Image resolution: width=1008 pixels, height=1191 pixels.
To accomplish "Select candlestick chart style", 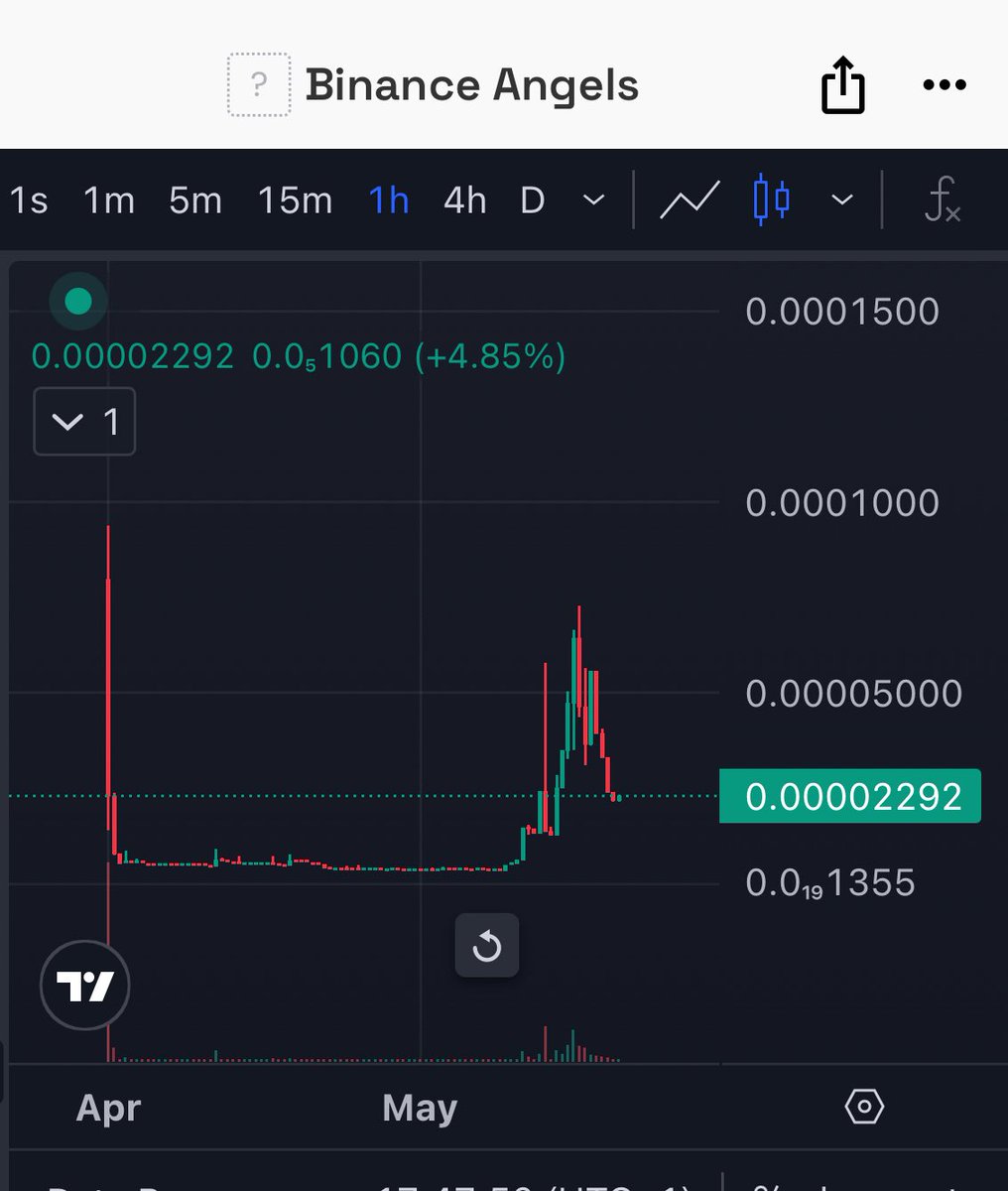I will point(771,200).
